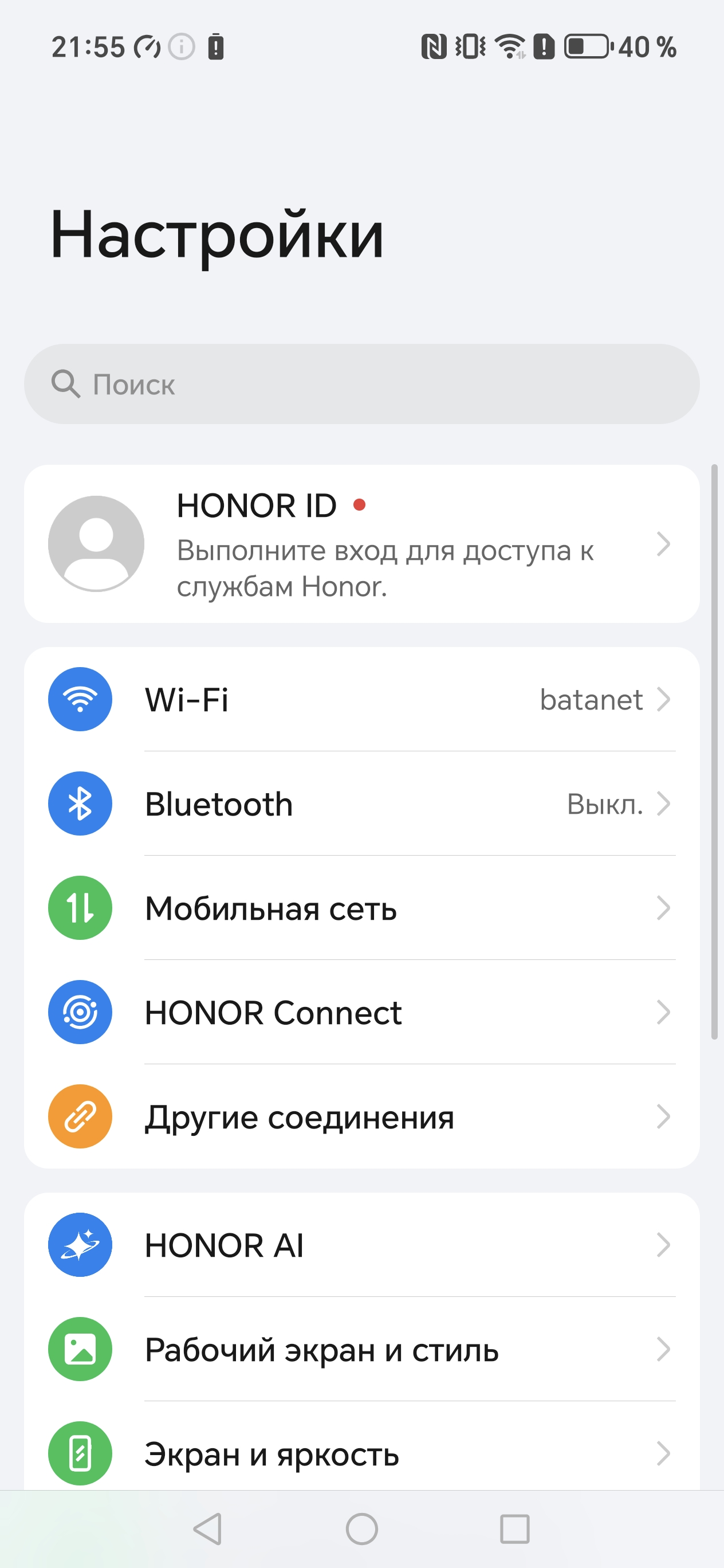Open Другие соединения settings
Viewport: 724px width, 1568px height.
pyautogui.click(x=361, y=1117)
